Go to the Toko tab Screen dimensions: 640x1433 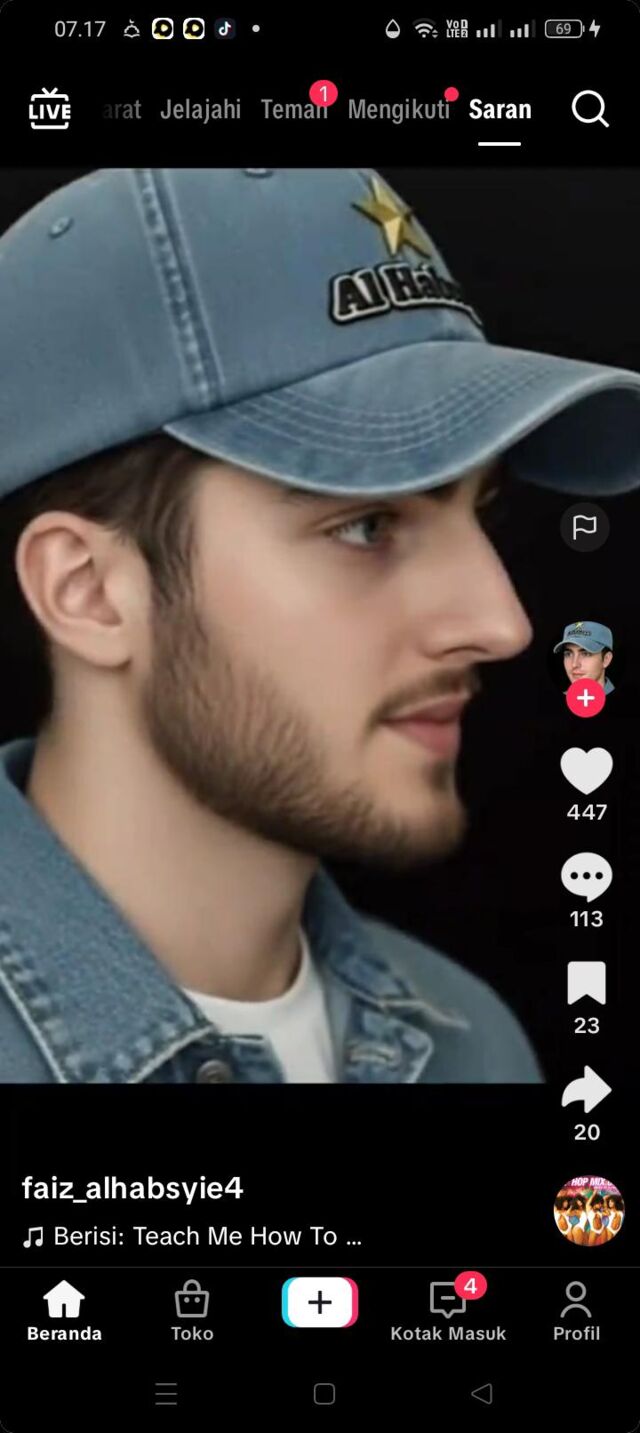point(192,1311)
